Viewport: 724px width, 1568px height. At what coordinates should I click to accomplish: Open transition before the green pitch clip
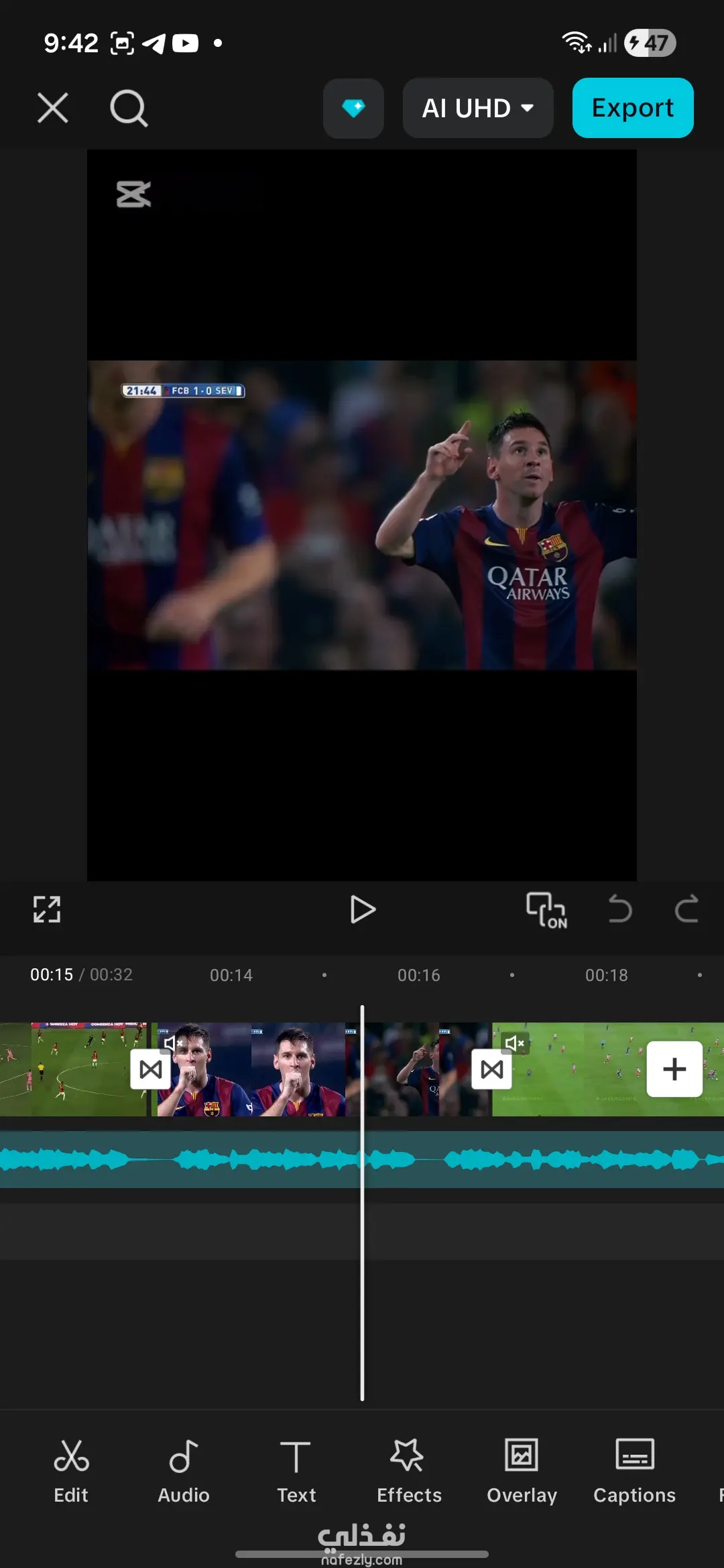491,1069
